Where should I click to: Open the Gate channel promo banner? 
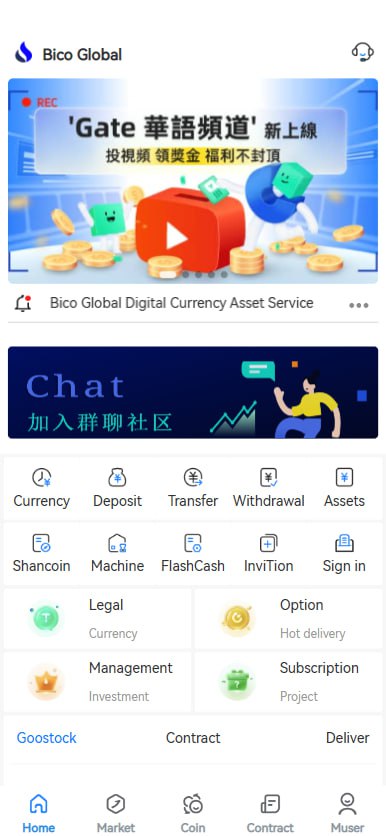193,181
